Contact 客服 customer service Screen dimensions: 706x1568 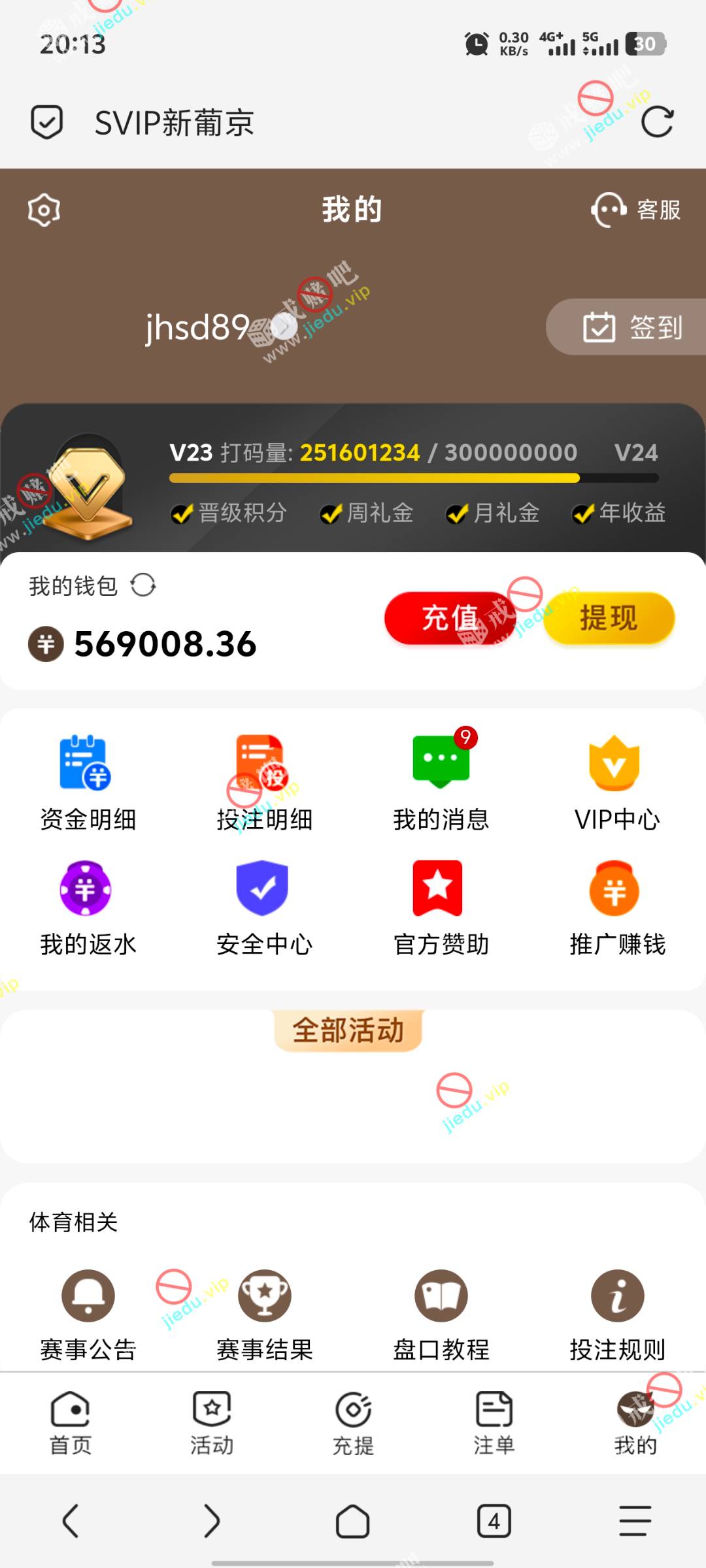point(635,210)
